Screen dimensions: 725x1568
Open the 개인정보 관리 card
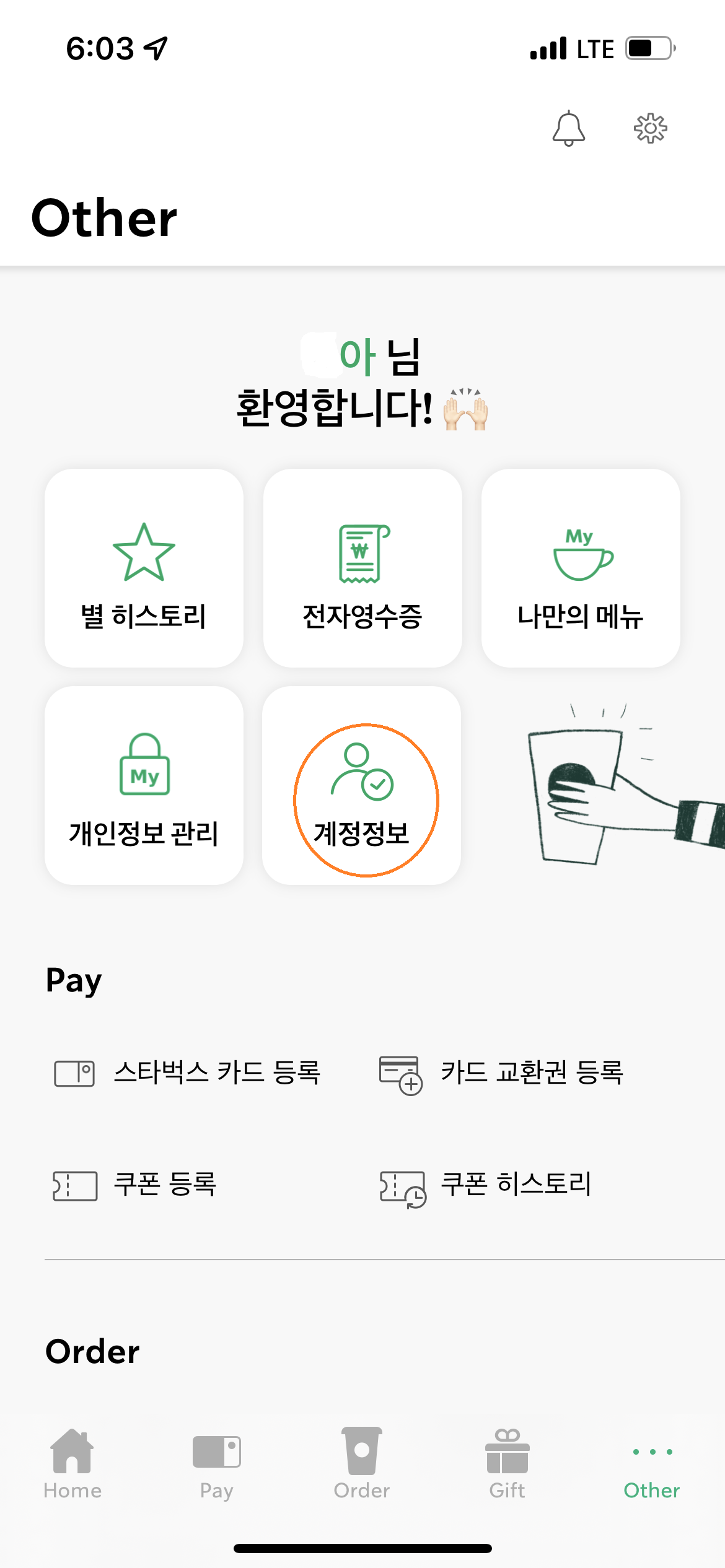tap(144, 785)
